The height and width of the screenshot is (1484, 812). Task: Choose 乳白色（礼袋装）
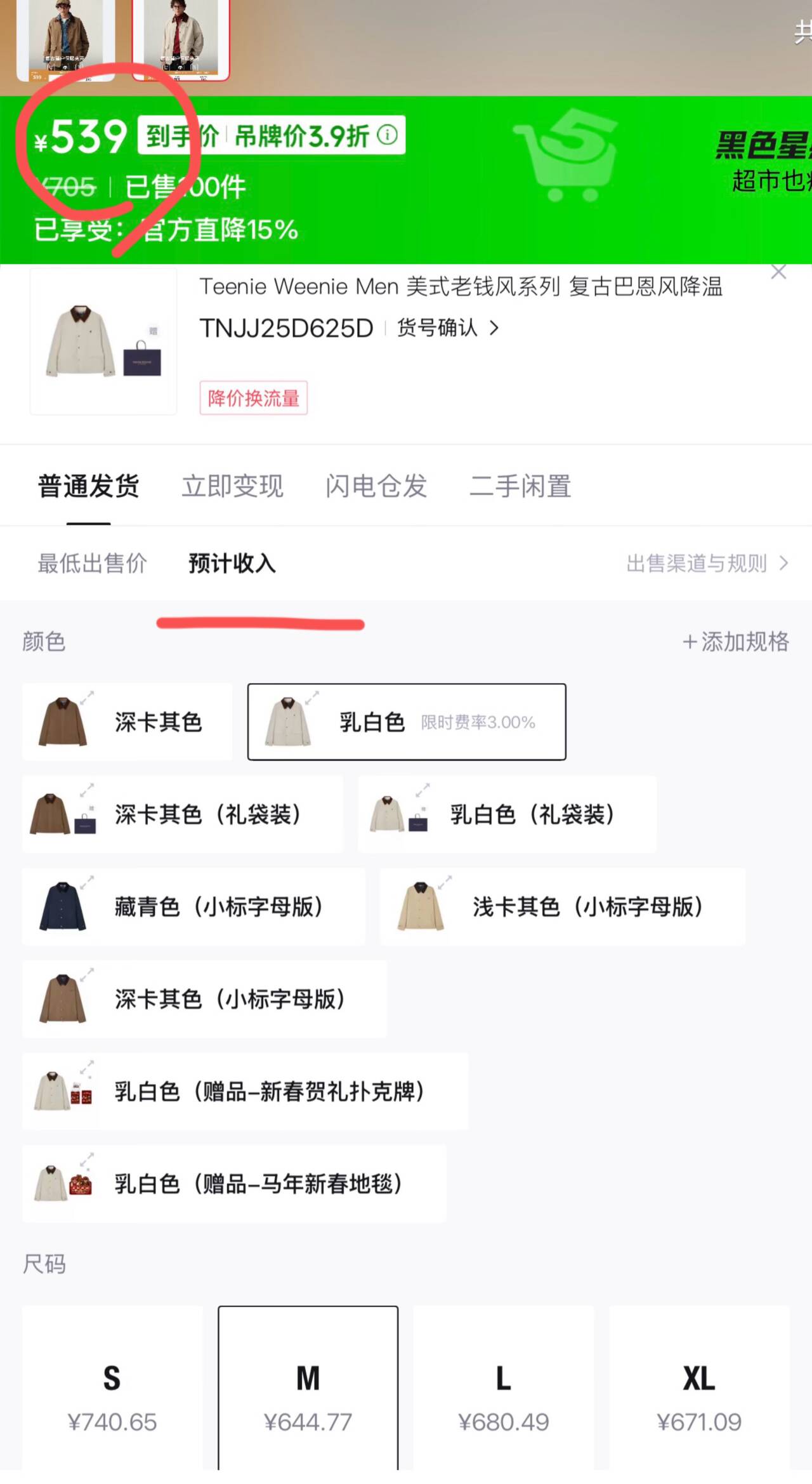507,814
